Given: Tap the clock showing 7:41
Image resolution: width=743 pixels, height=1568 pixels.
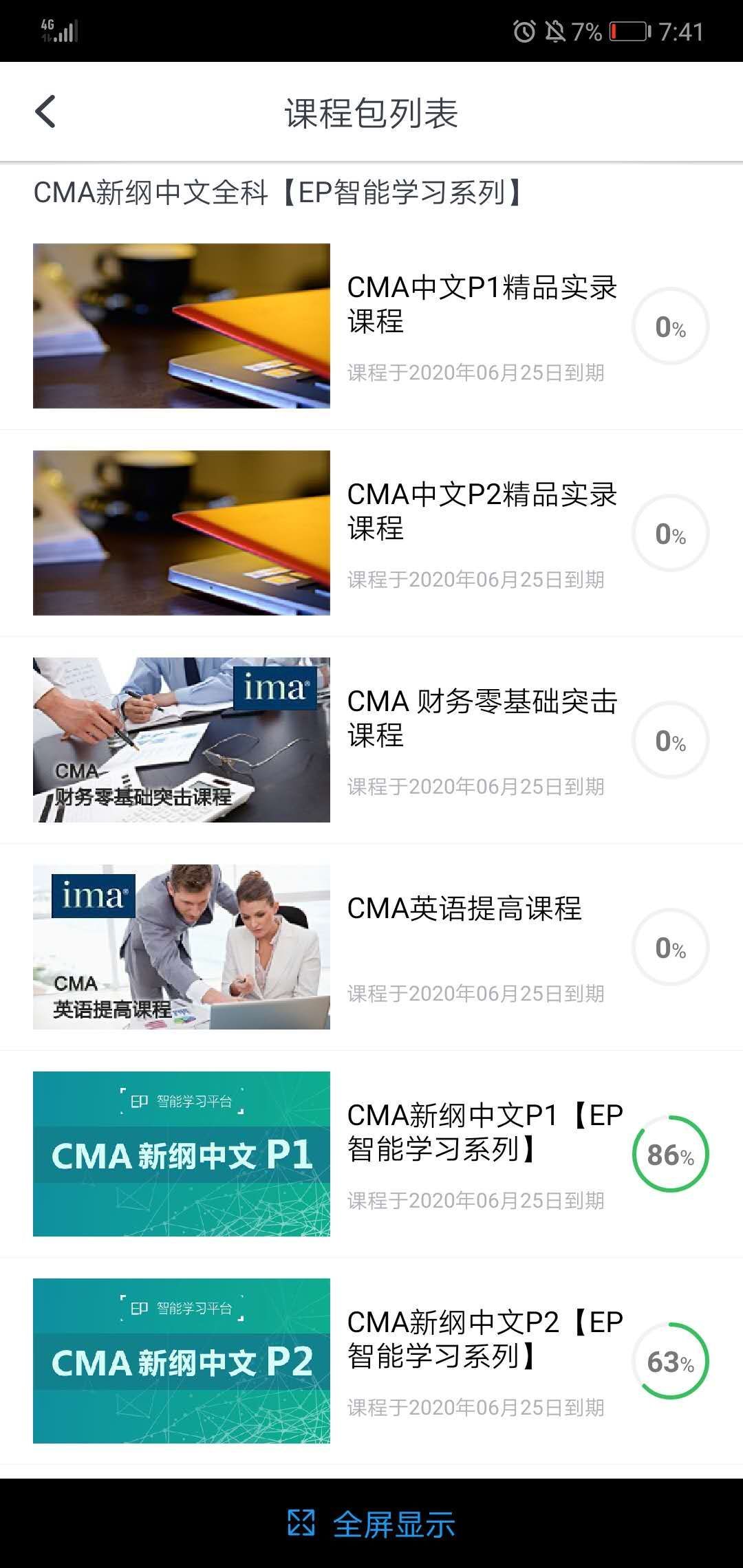Looking at the screenshot, I should (x=681, y=31).
